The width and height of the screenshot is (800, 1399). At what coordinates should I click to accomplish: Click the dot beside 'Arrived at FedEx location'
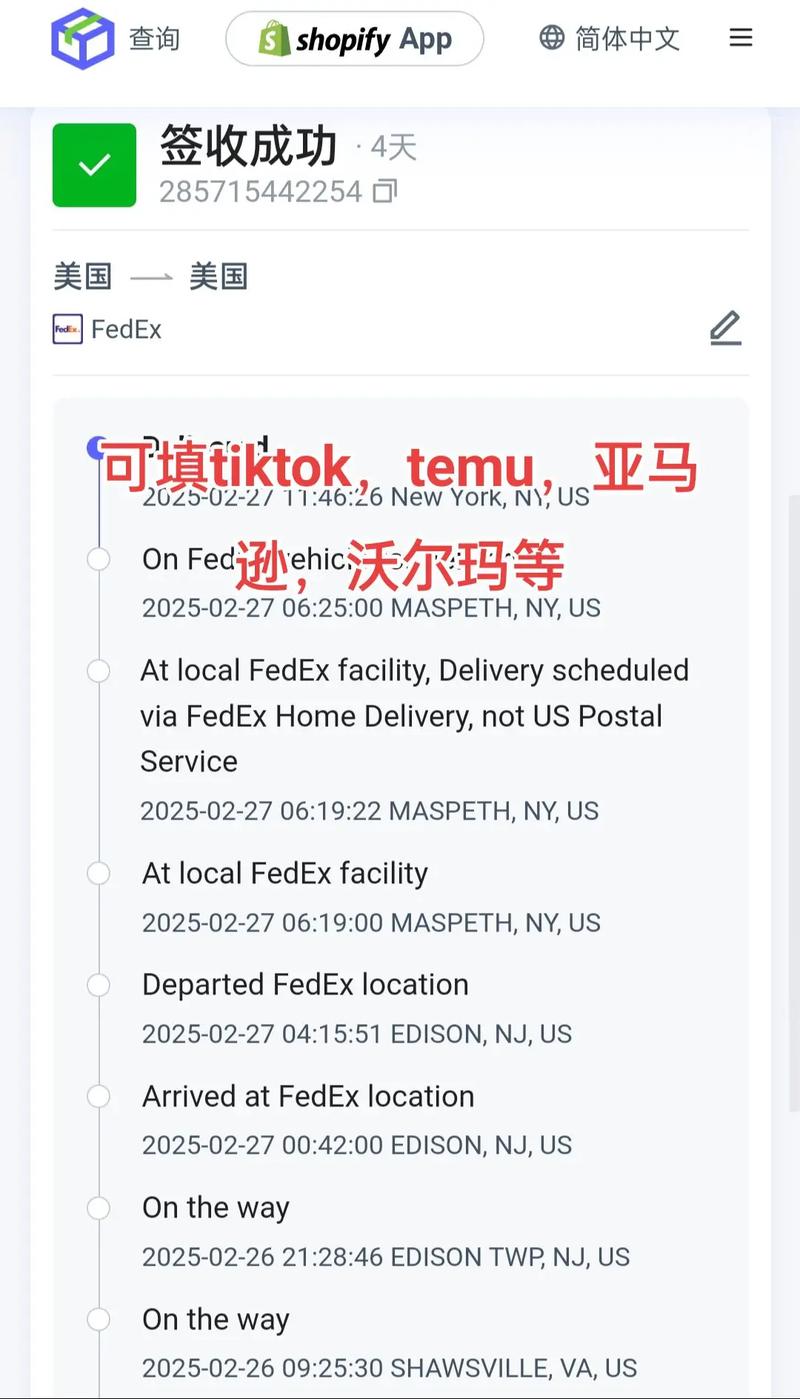(98, 1096)
